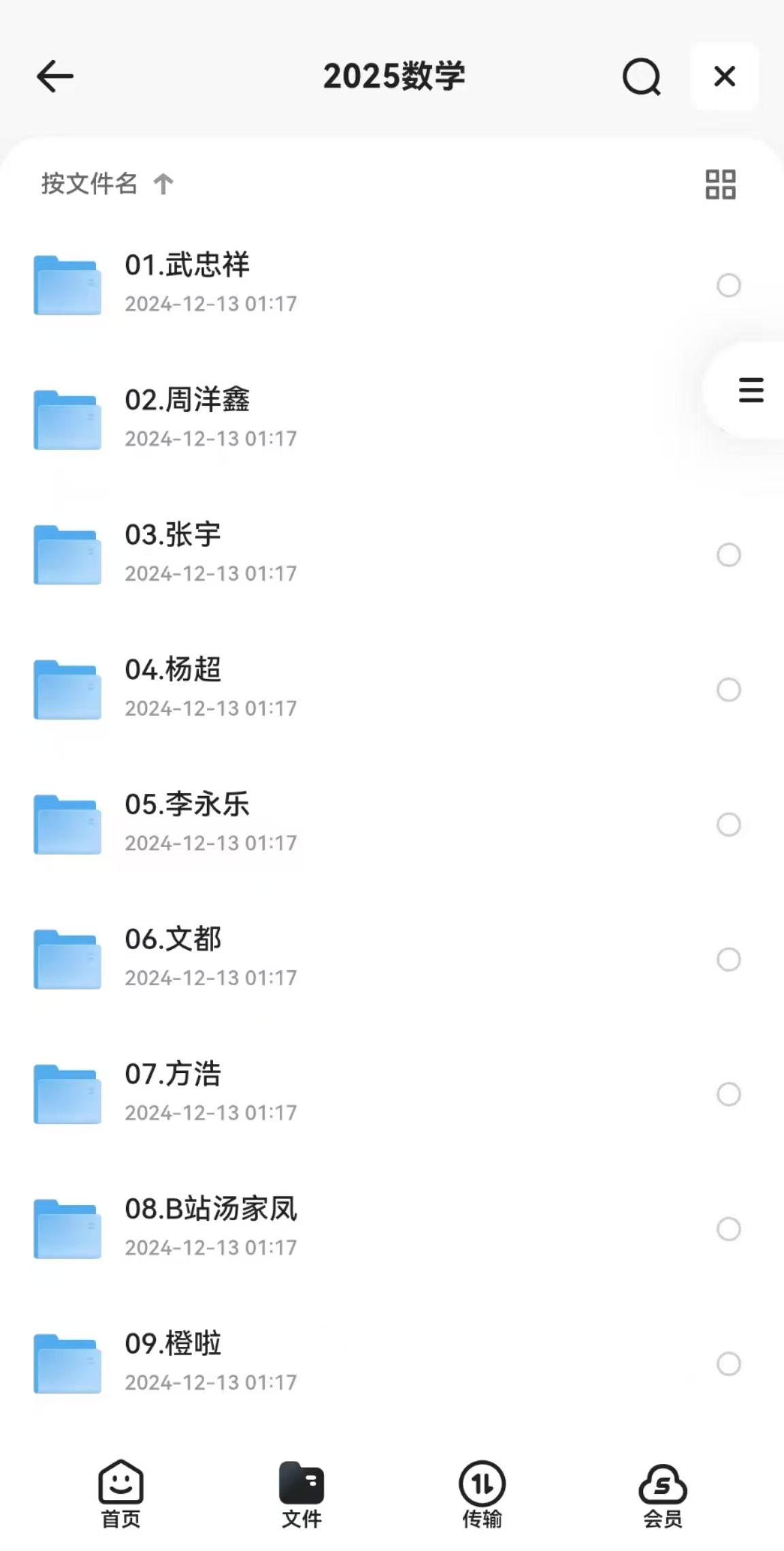This screenshot has height=1551, width=784.
Task: Close the folder view with X
Action: [724, 76]
